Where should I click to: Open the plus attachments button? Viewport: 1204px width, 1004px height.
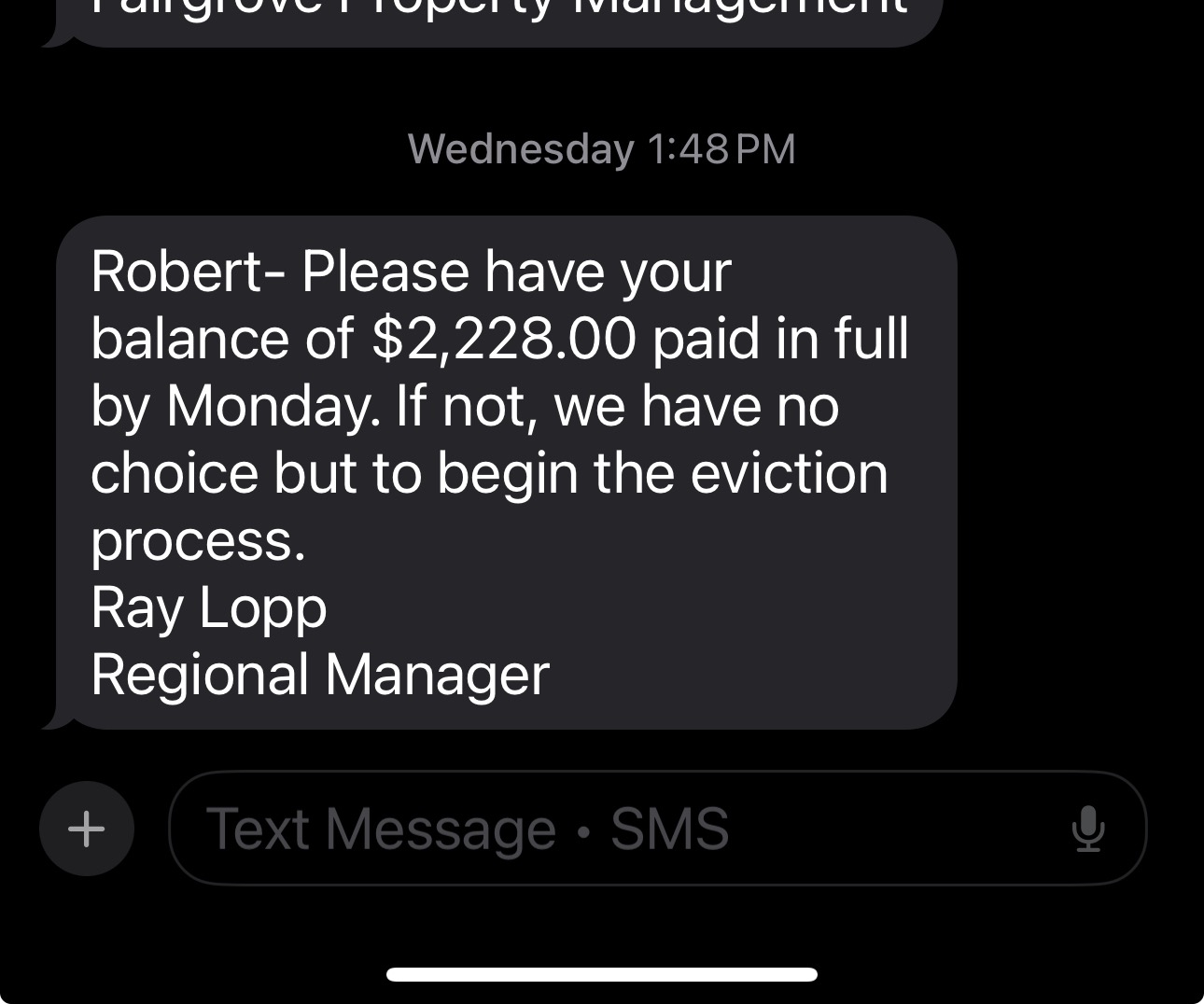87,828
